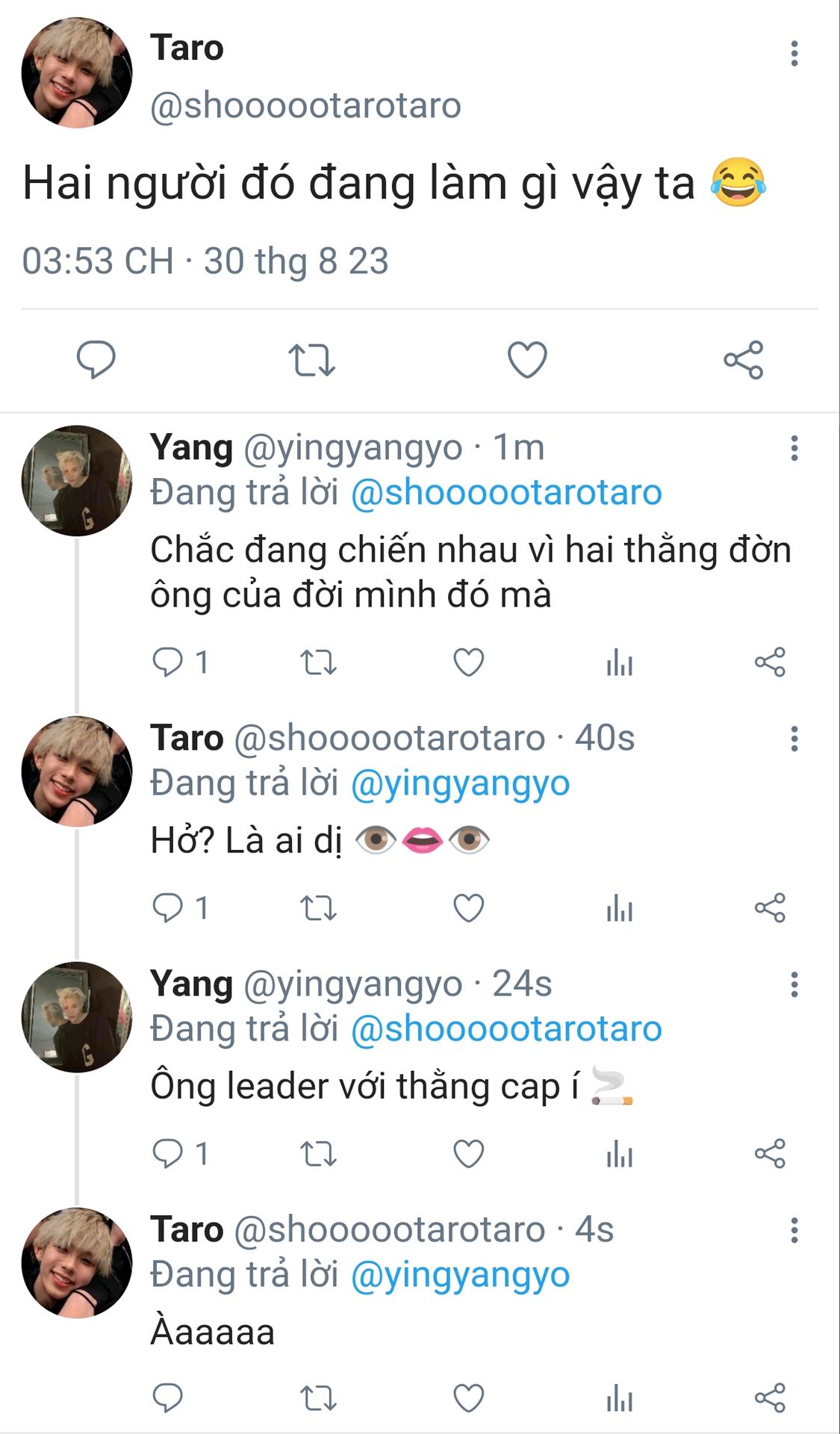Like Taro's "Àaaaaa" reply
Image resolution: width=840 pixels, height=1434 pixels.
(469, 1397)
